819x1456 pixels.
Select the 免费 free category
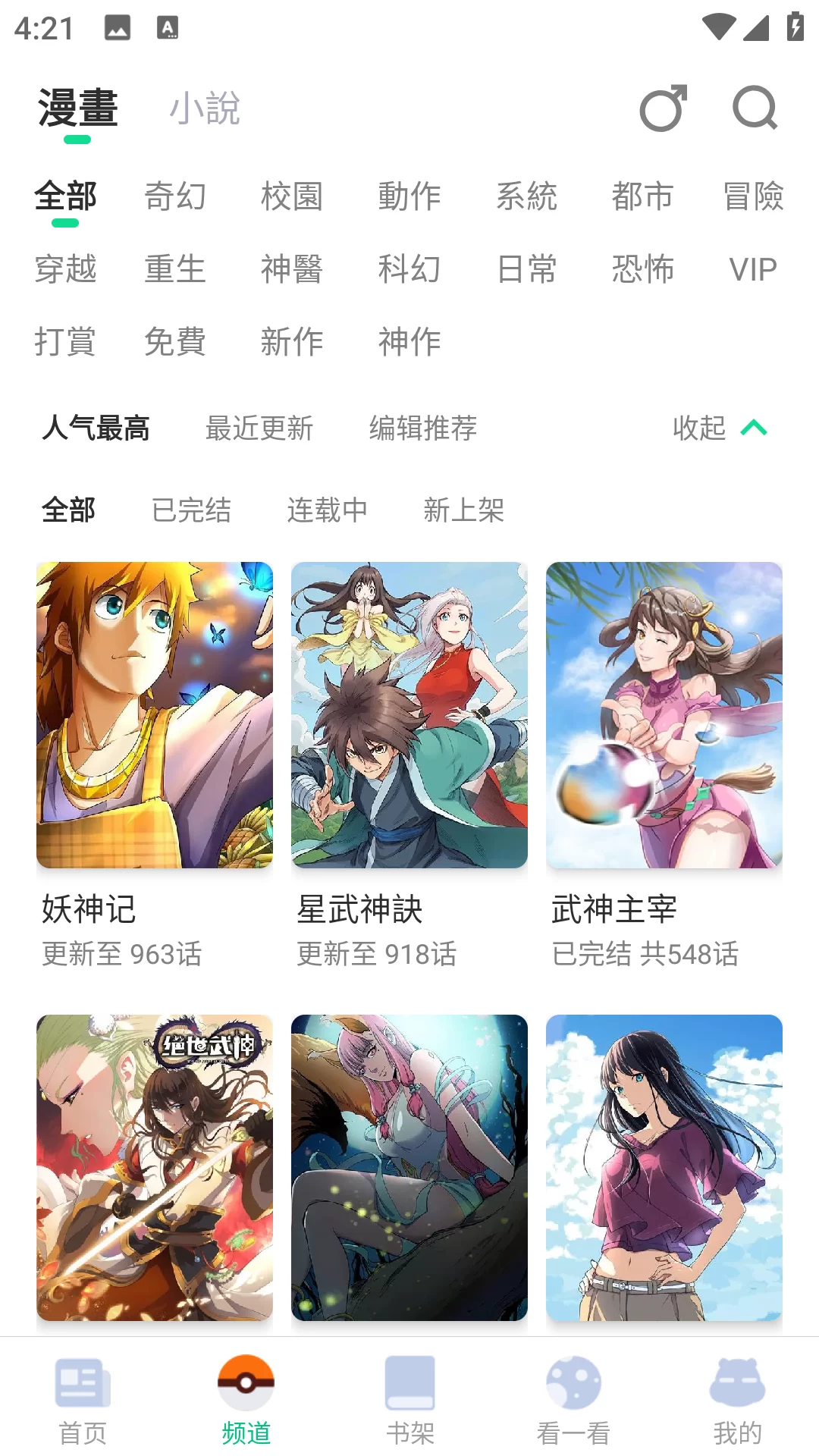click(x=176, y=342)
